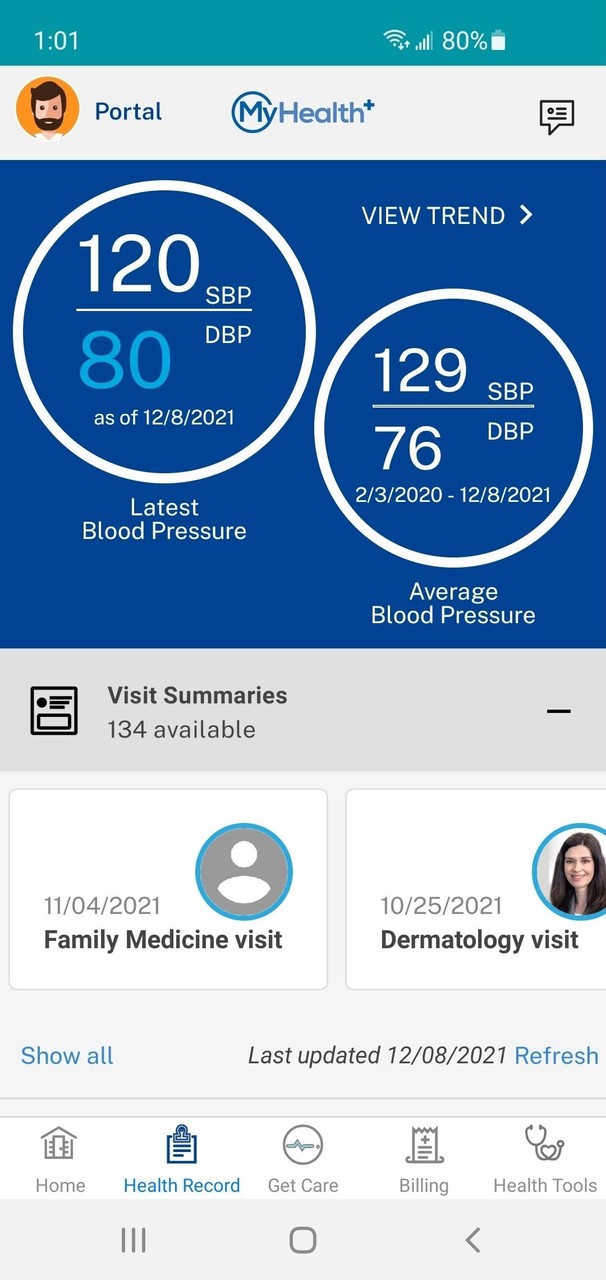Viewport: 606px width, 1280px height.
Task: View blood pressure trend
Action: 447,216
